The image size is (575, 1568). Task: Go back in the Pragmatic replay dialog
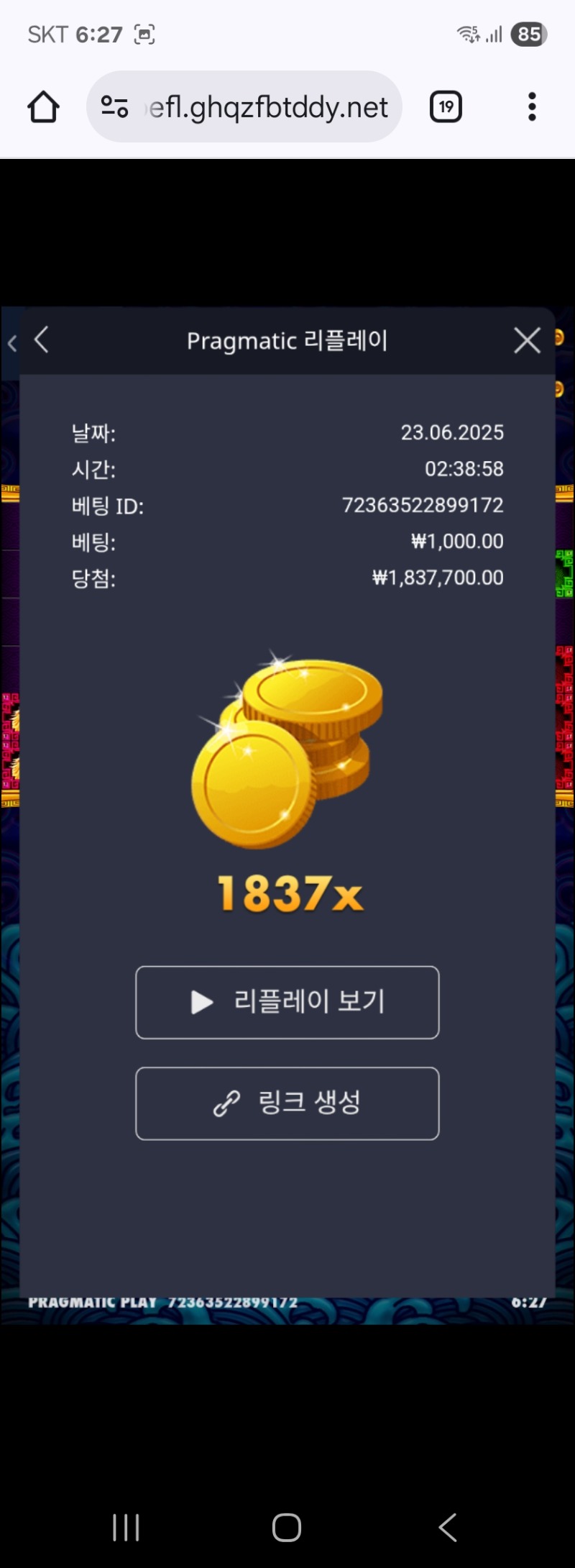tap(42, 340)
